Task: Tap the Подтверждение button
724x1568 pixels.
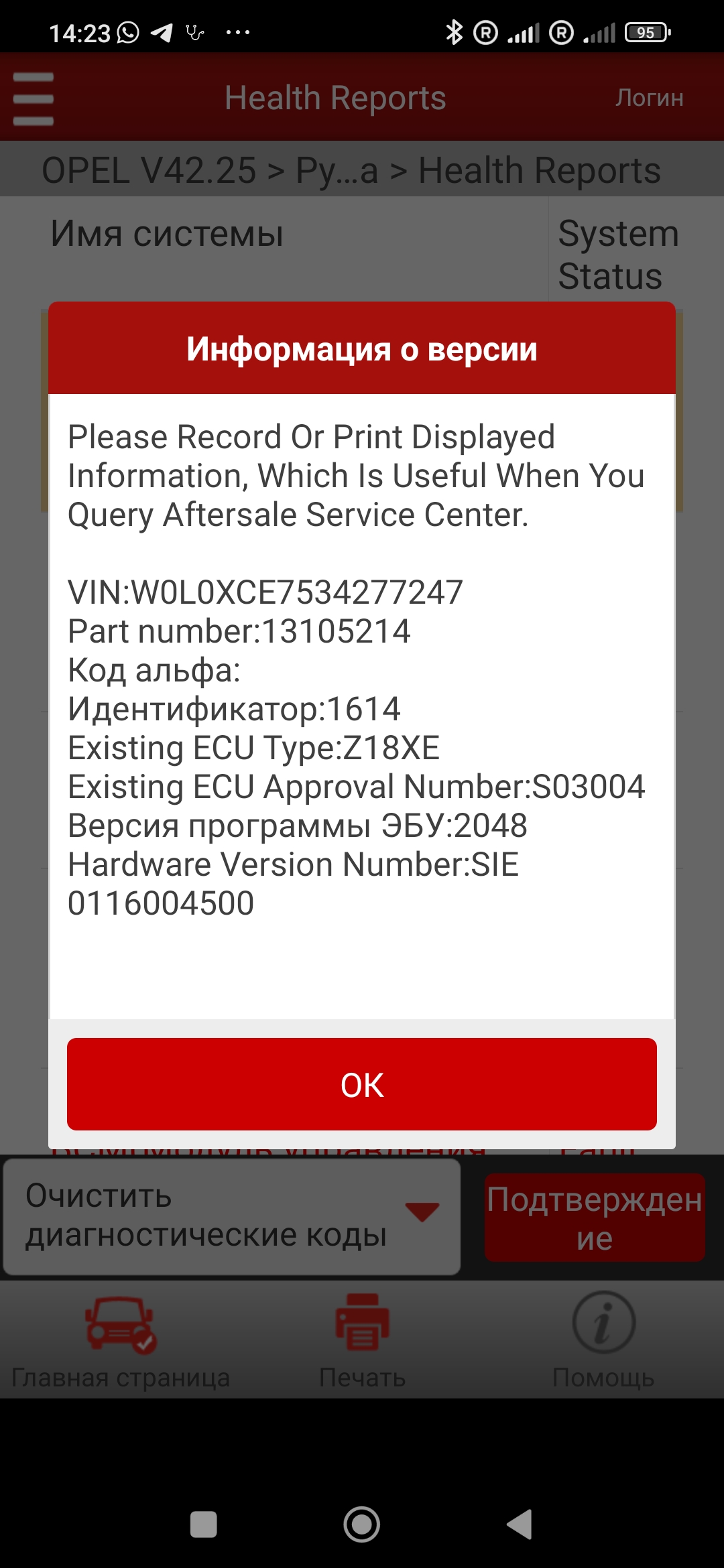Action: coord(595,1218)
